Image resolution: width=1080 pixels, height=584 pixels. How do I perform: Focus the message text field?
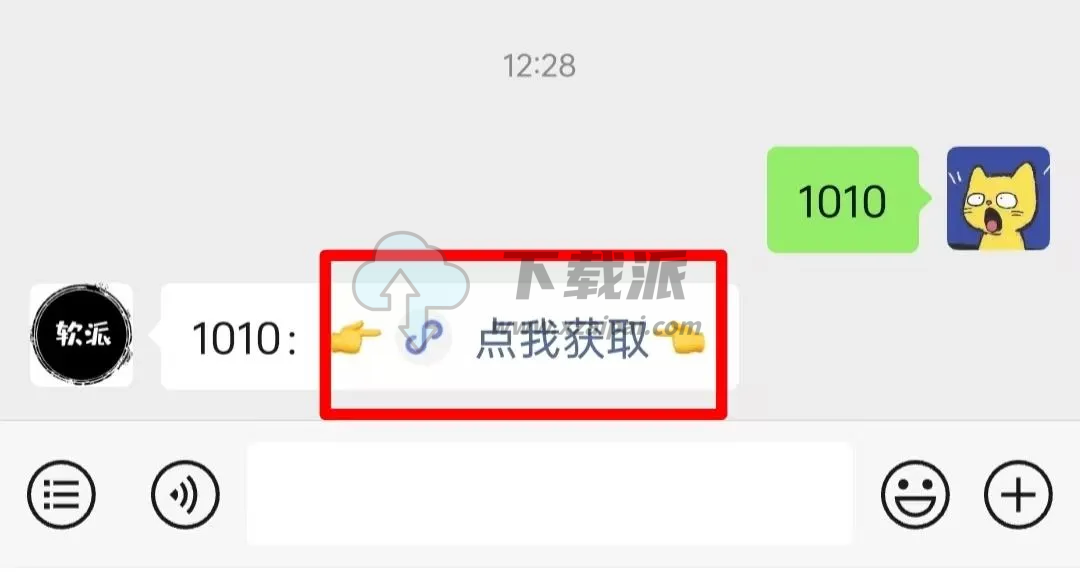click(549, 493)
